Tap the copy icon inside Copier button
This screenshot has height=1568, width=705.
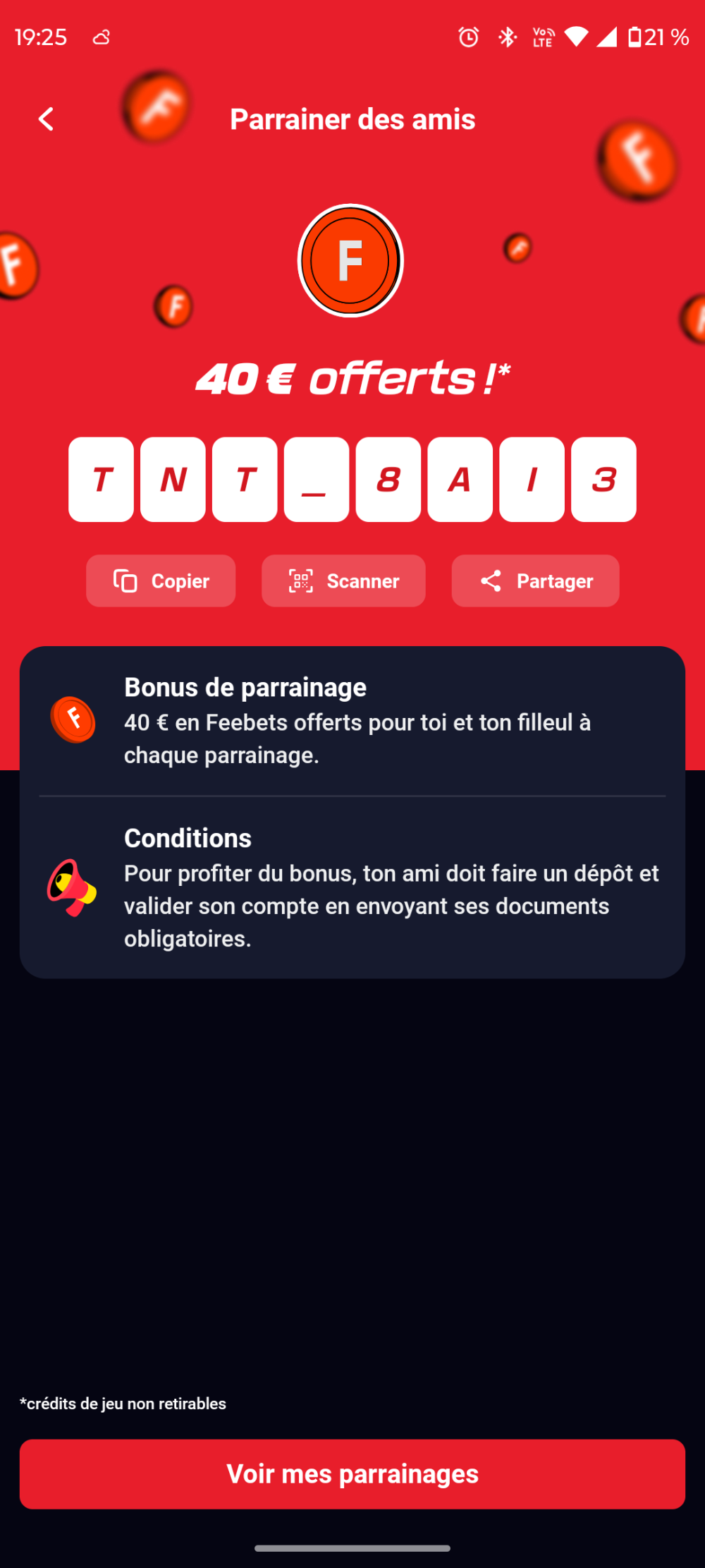coord(125,581)
